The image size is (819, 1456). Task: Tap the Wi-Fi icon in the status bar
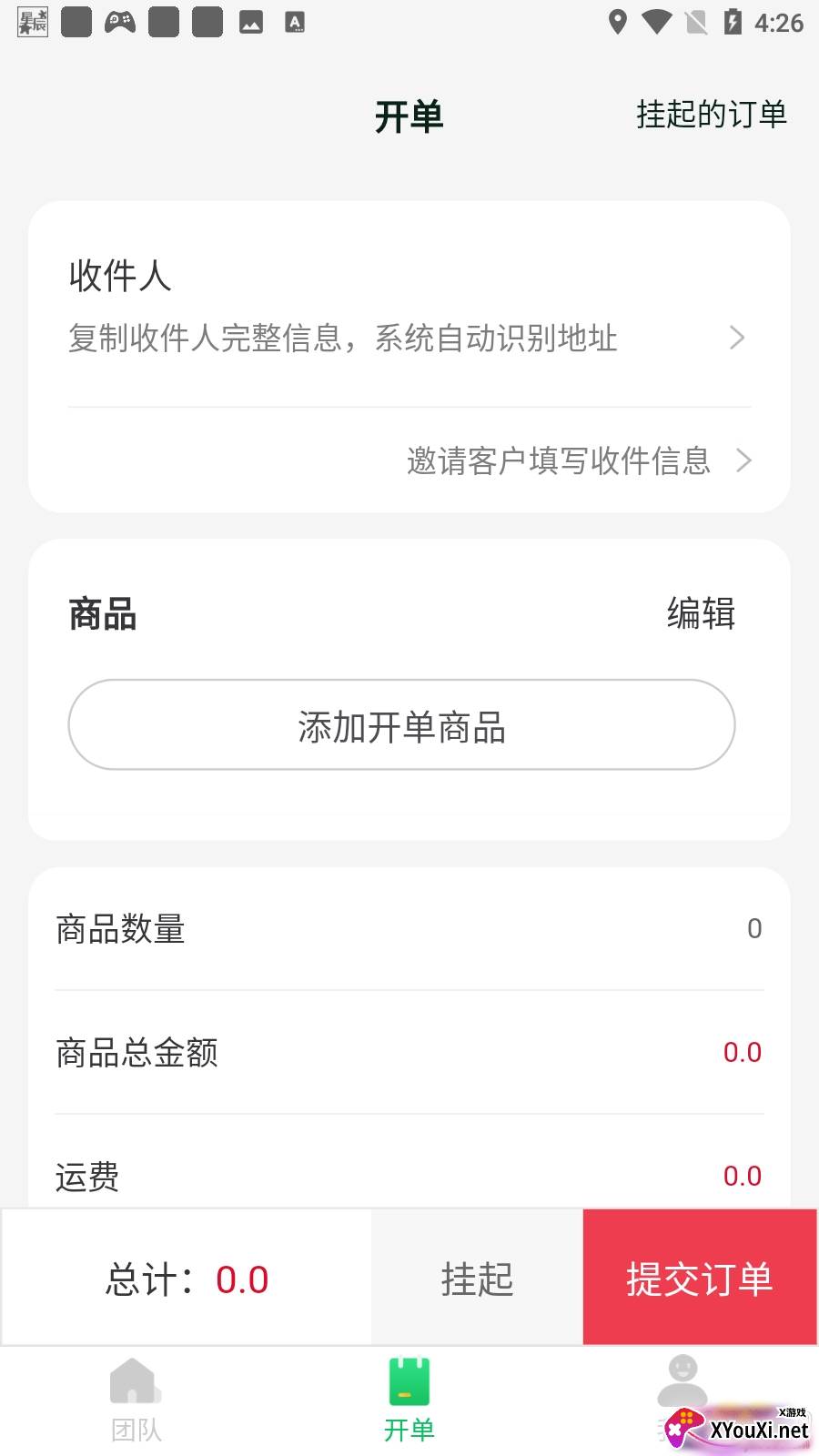pos(657,22)
